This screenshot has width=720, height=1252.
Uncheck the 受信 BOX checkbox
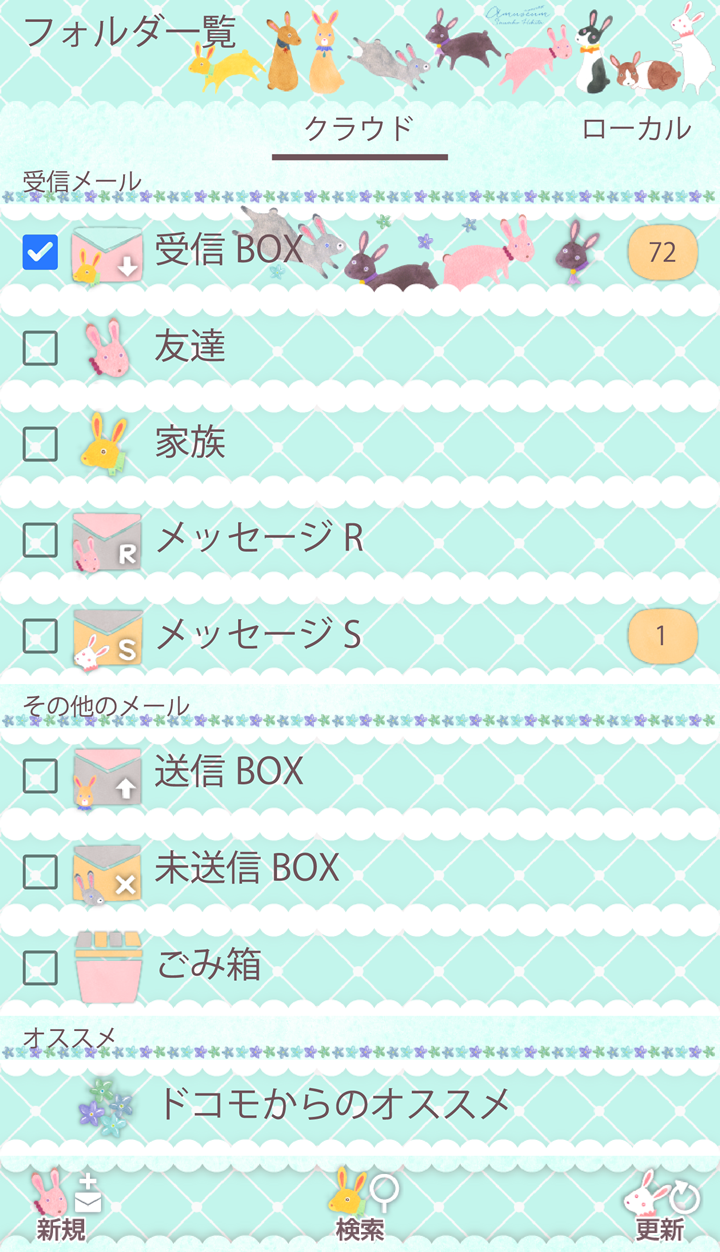click(x=40, y=253)
